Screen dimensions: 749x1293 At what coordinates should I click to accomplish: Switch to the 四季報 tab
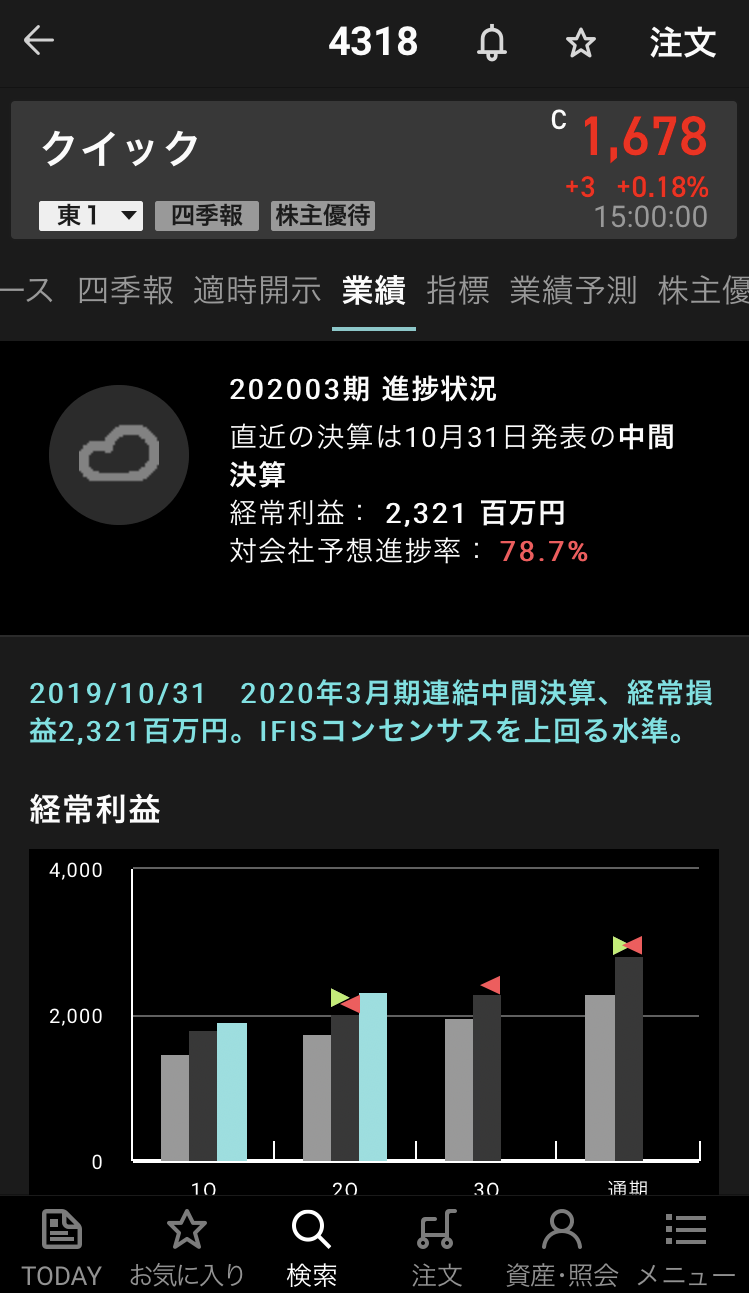tap(126, 290)
